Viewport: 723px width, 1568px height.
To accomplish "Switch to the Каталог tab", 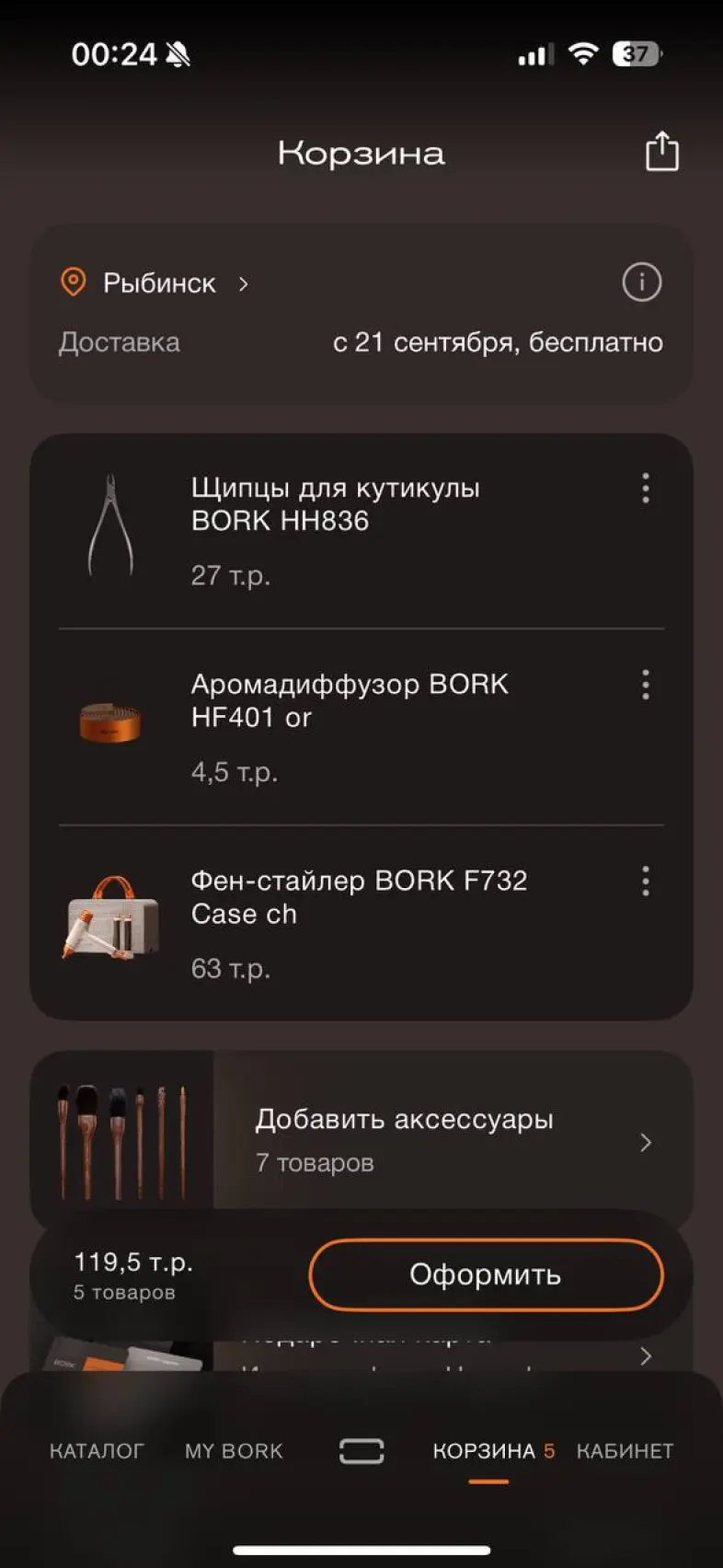I will click(97, 1451).
